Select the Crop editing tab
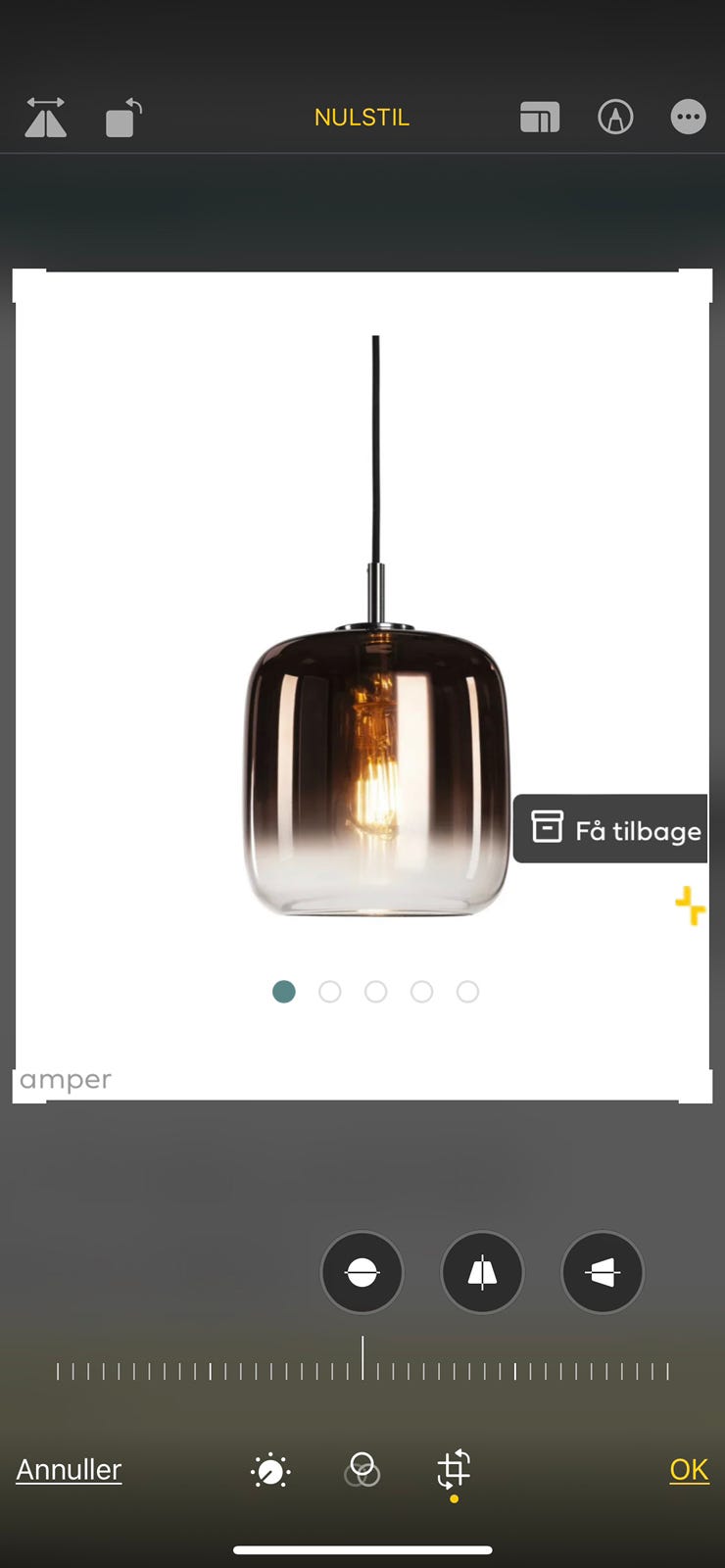Screen dimensions: 725x1568 (x=452, y=1470)
